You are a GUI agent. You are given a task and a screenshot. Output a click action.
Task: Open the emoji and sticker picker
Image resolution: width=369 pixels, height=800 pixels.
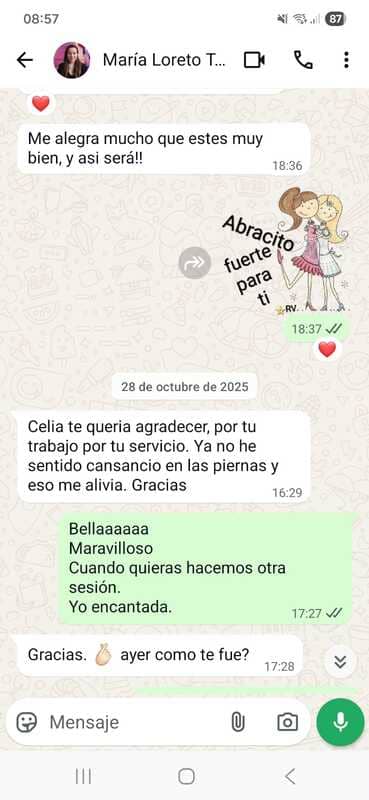pos(27,722)
